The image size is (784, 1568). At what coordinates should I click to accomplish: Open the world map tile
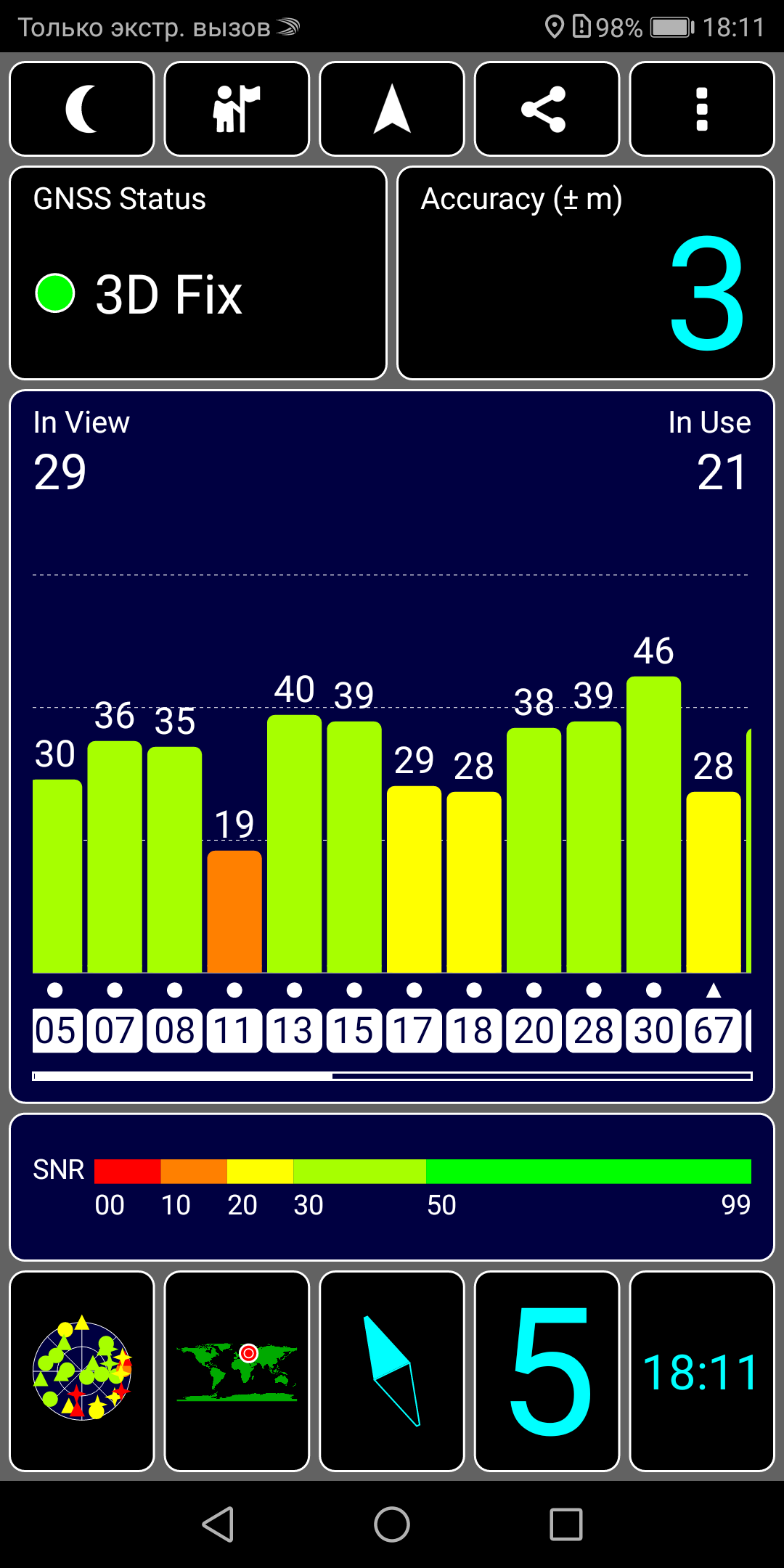click(x=237, y=1371)
